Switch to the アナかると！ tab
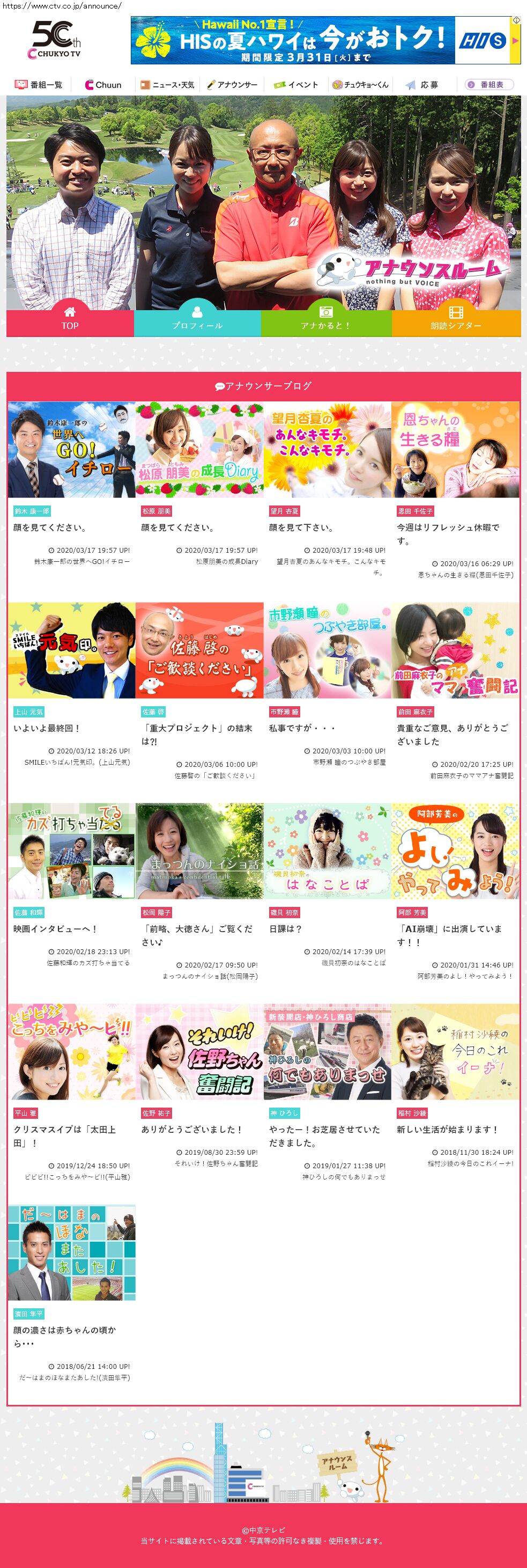Viewport: 527px width, 1568px height. click(x=326, y=319)
